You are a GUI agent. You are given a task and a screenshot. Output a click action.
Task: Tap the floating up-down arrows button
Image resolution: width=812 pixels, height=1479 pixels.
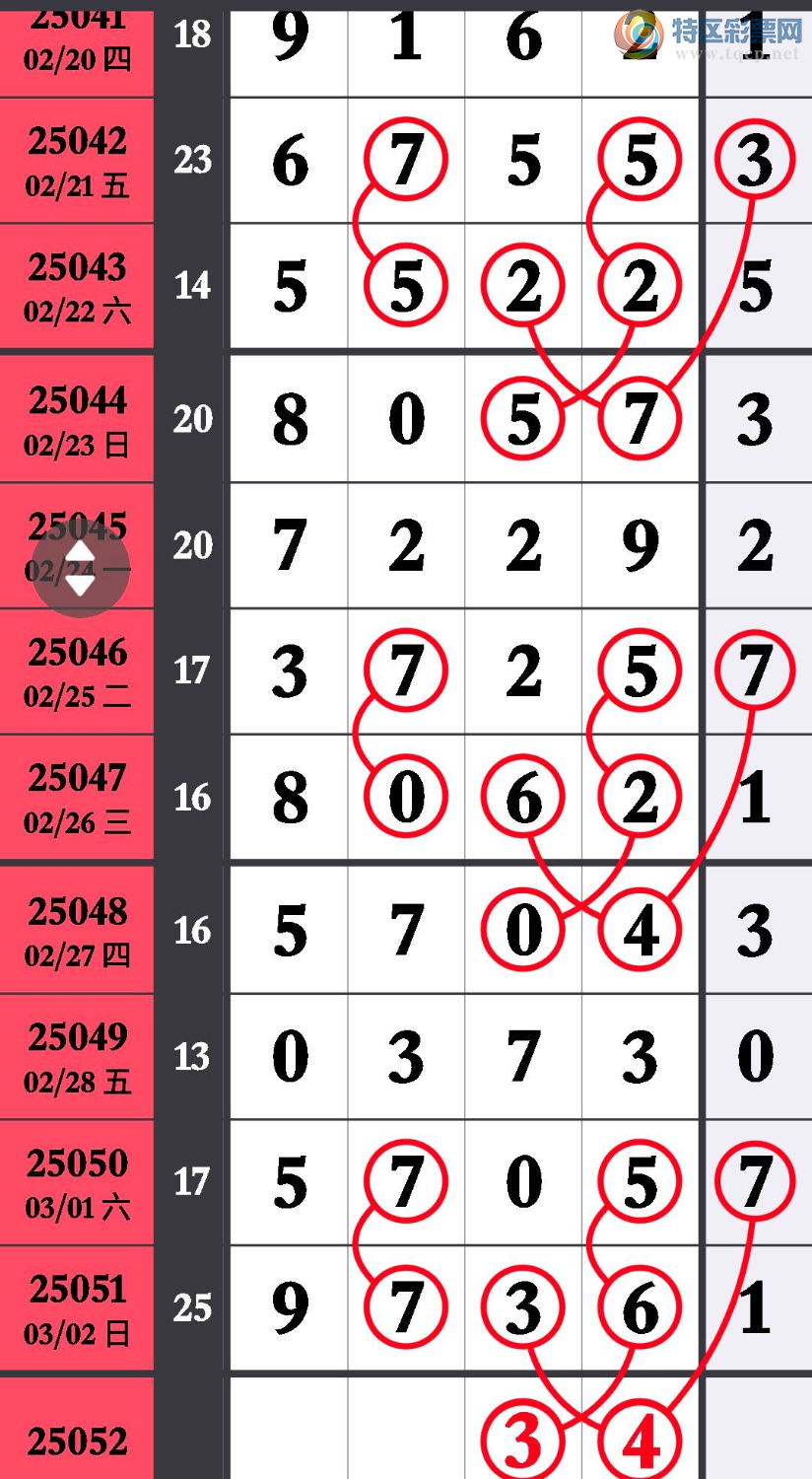tap(80, 569)
